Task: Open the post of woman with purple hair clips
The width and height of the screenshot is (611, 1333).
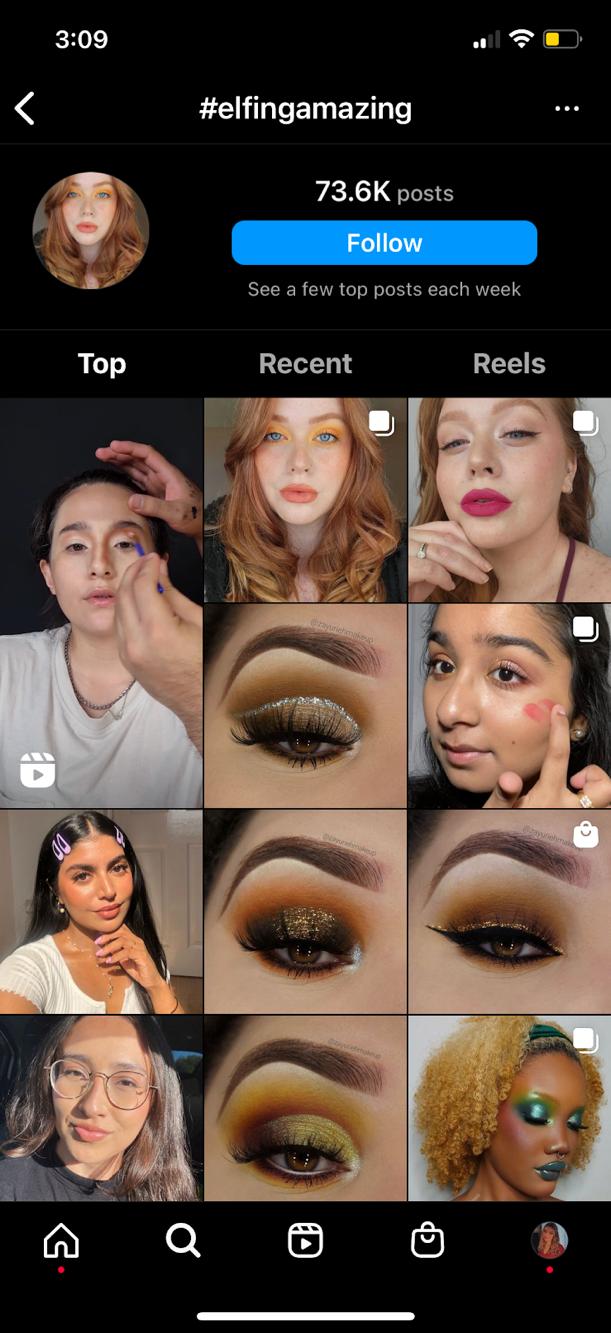Action: pyautogui.click(x=101, y=911)
